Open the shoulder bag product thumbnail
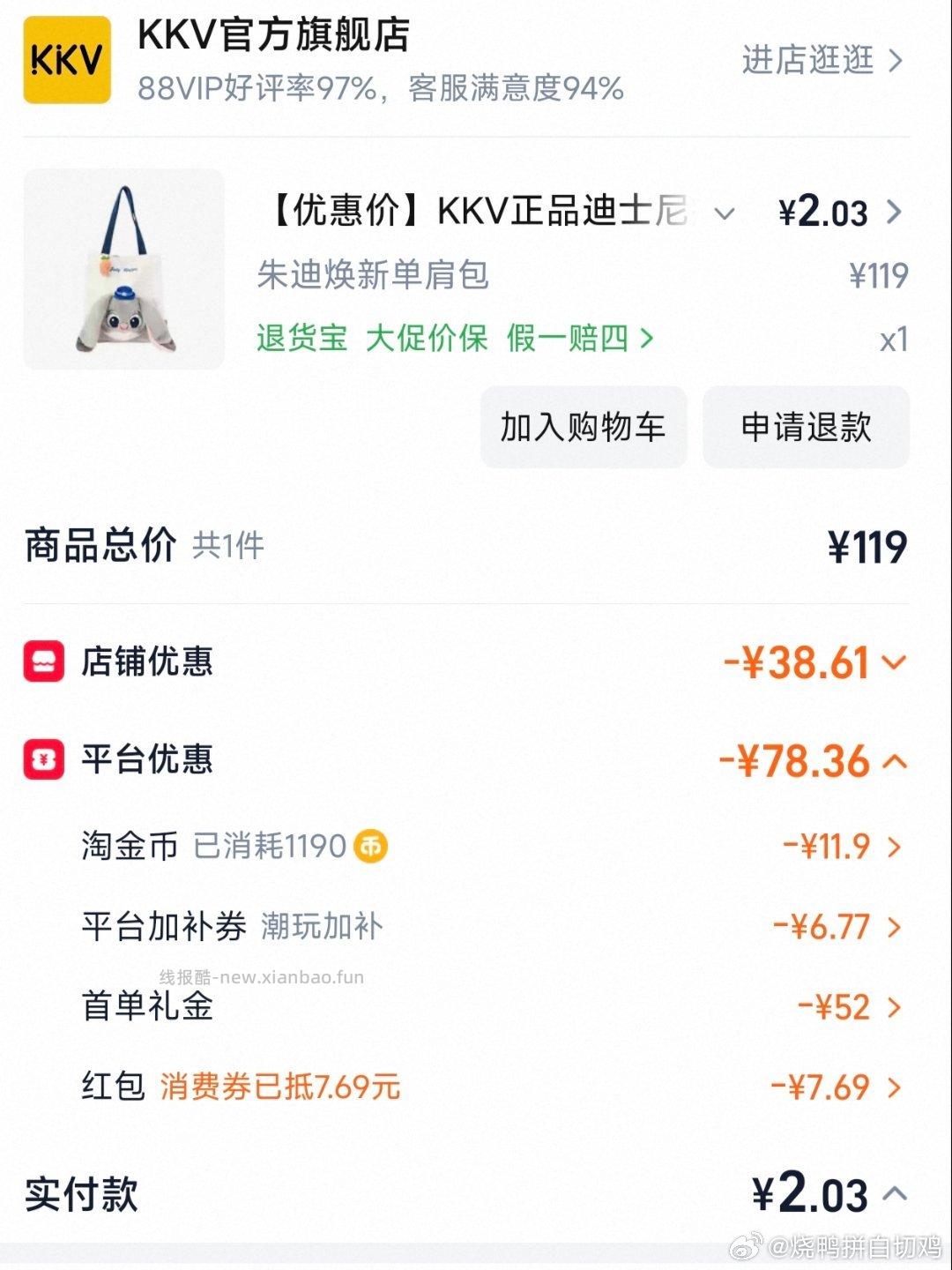The width and height of the screenshot is (952, 1270). pos(123,269)
